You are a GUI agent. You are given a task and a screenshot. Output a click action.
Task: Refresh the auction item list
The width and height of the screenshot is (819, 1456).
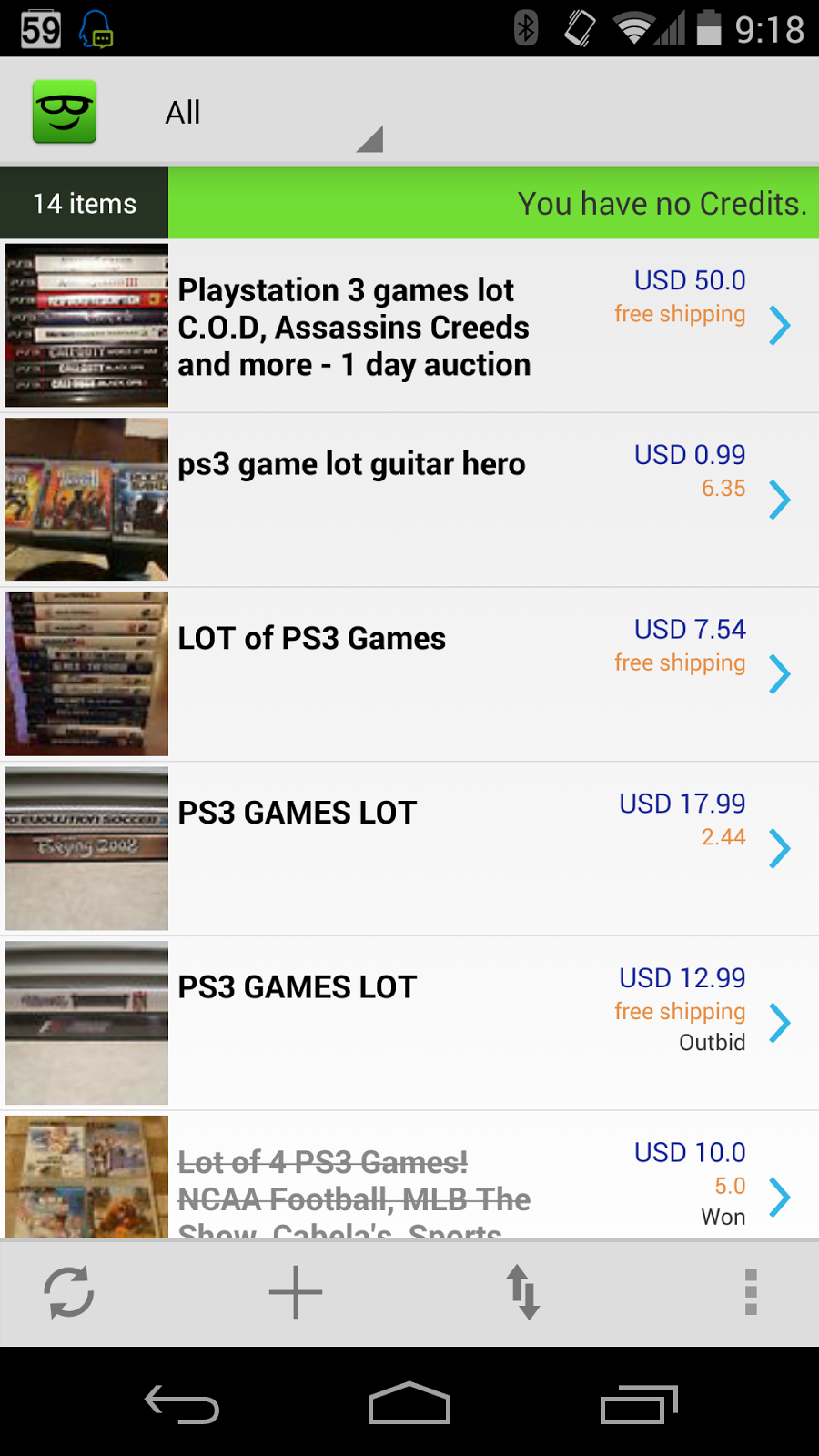(x=69, y=1292)
